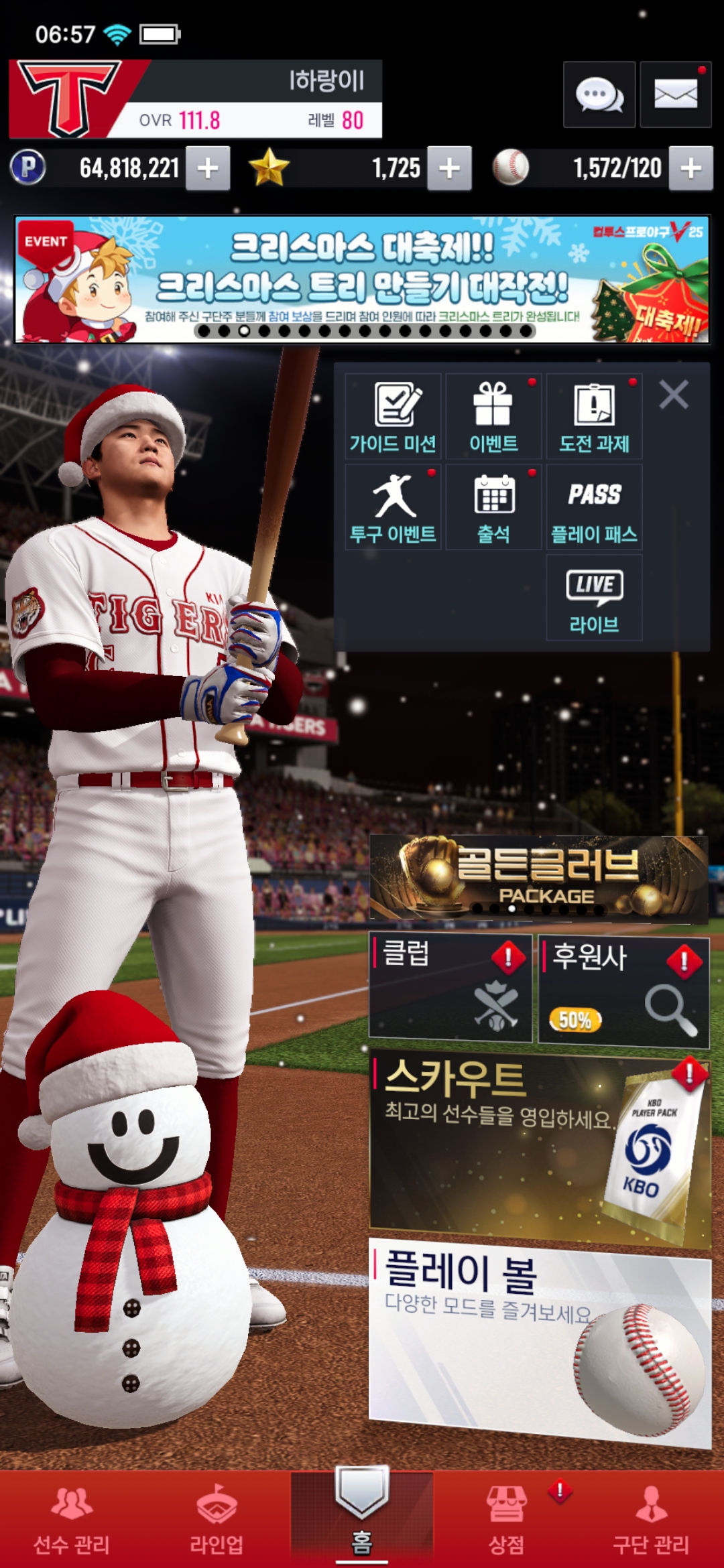Open the 클럽 club card

(450, 988)
